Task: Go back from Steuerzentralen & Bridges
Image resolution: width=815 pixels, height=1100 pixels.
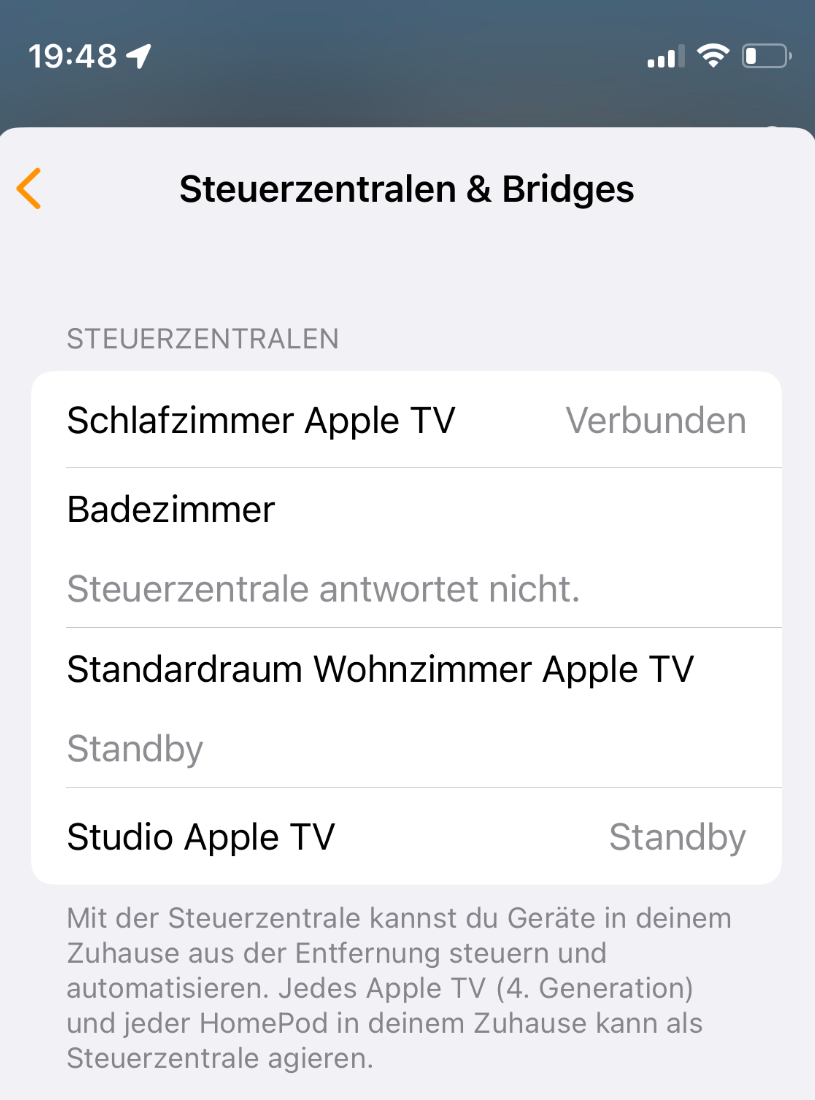Action: (x=30, y=189)
